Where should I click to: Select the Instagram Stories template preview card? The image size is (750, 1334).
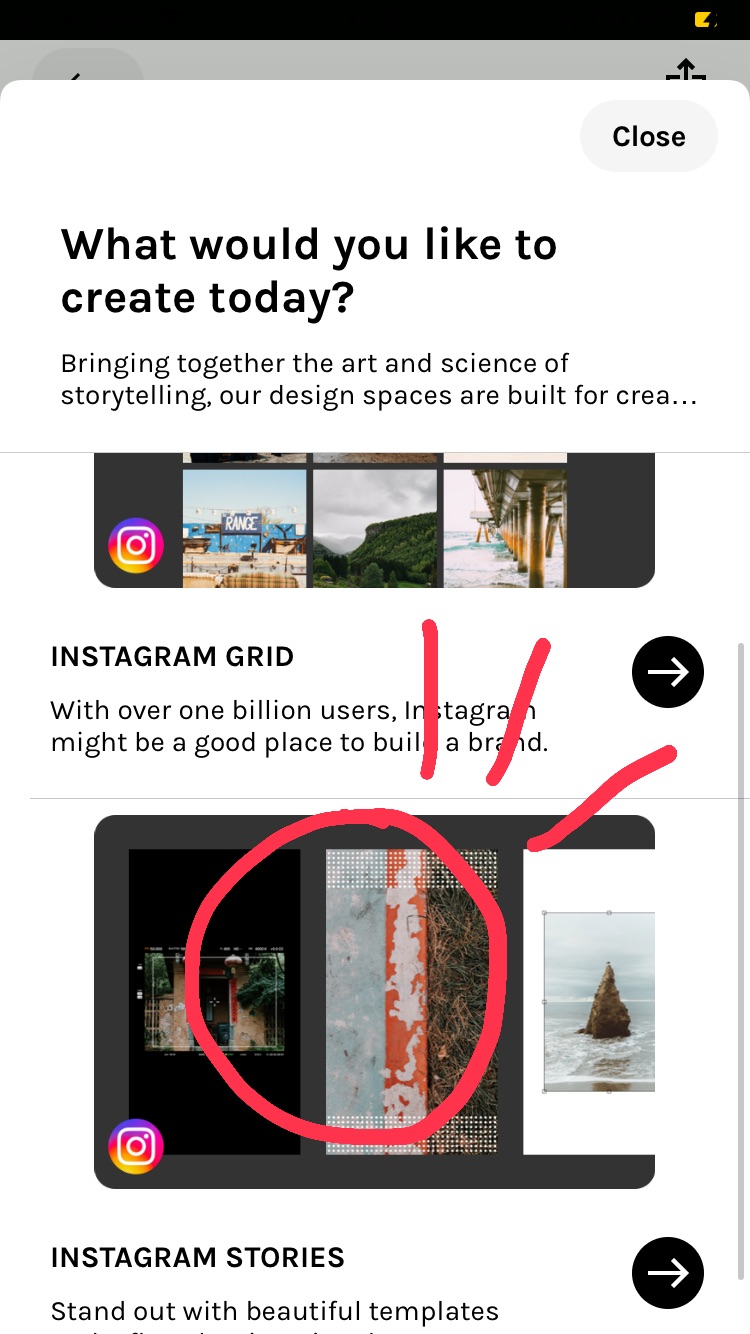(374, 1001)
